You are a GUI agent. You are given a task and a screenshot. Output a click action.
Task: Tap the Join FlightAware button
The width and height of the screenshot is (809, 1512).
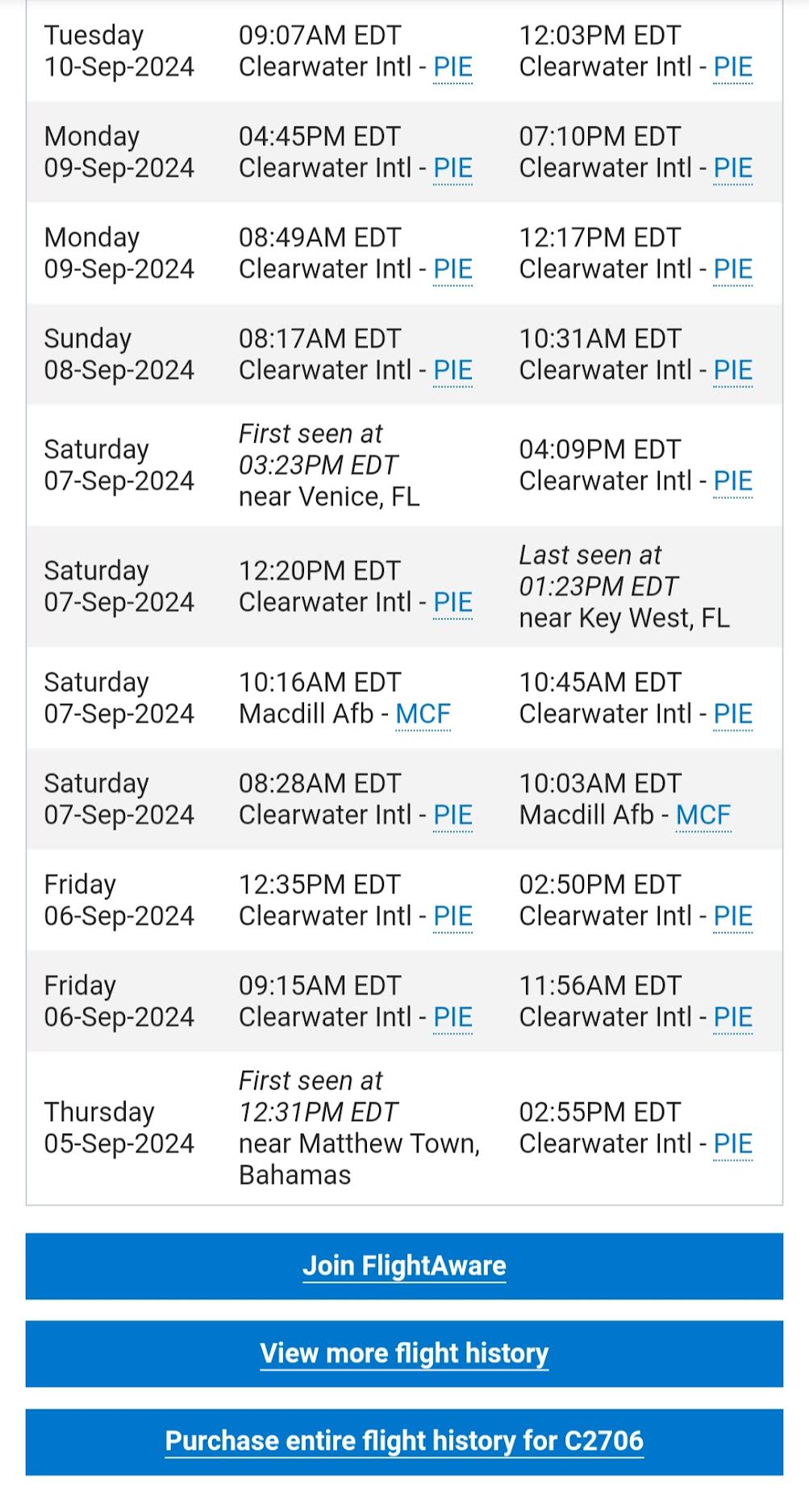point(404,1265)
